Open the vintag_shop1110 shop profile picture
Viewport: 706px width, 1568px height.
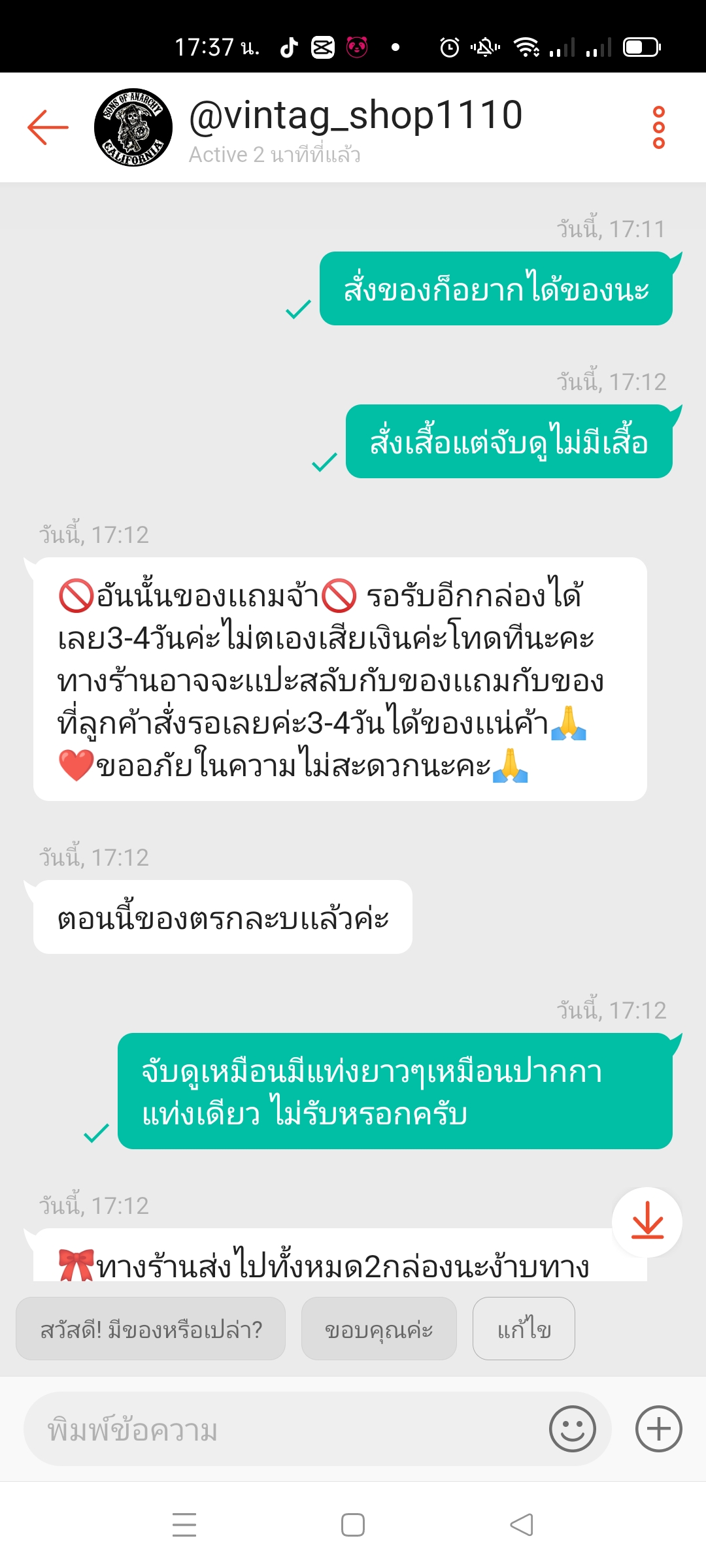(x=133, y=127)
